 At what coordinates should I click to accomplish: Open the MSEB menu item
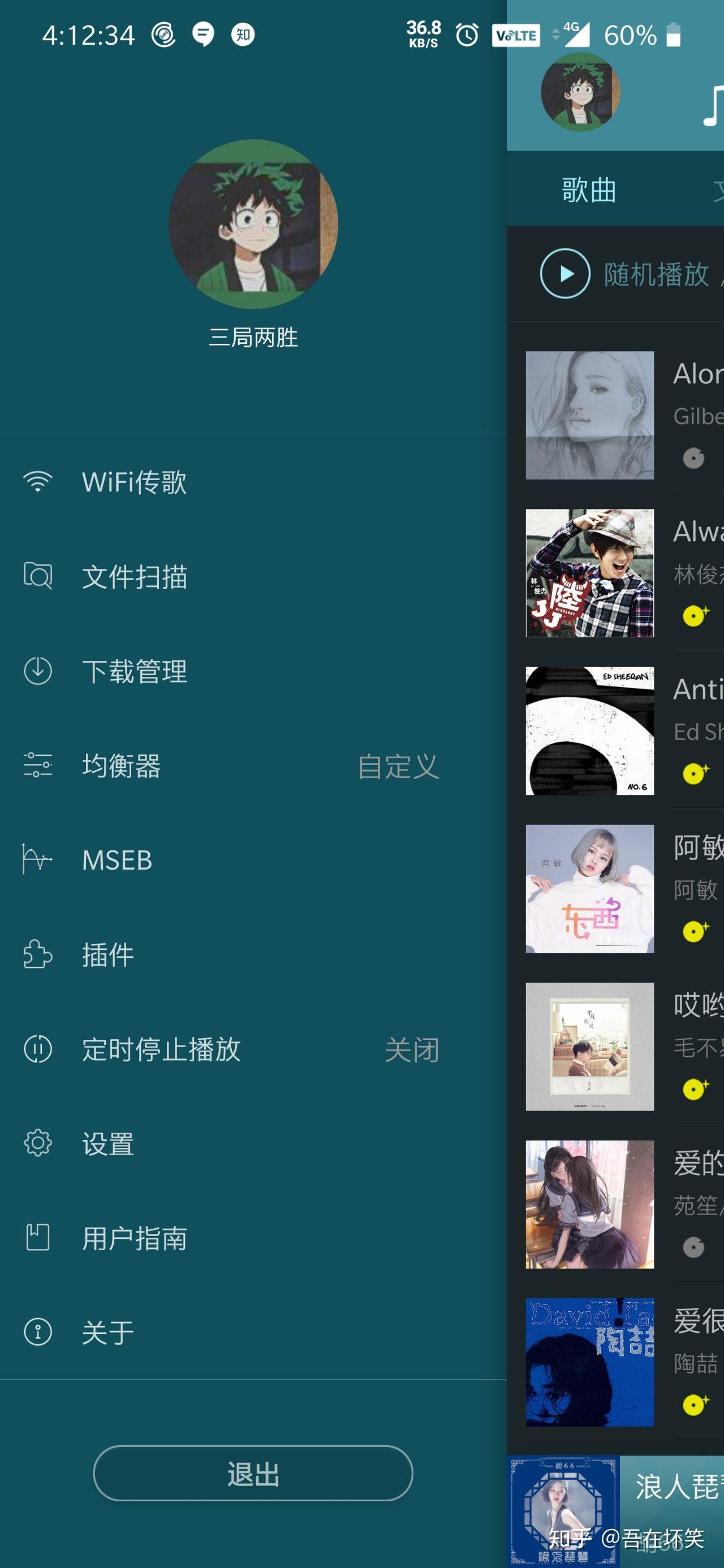pos(253,859)
